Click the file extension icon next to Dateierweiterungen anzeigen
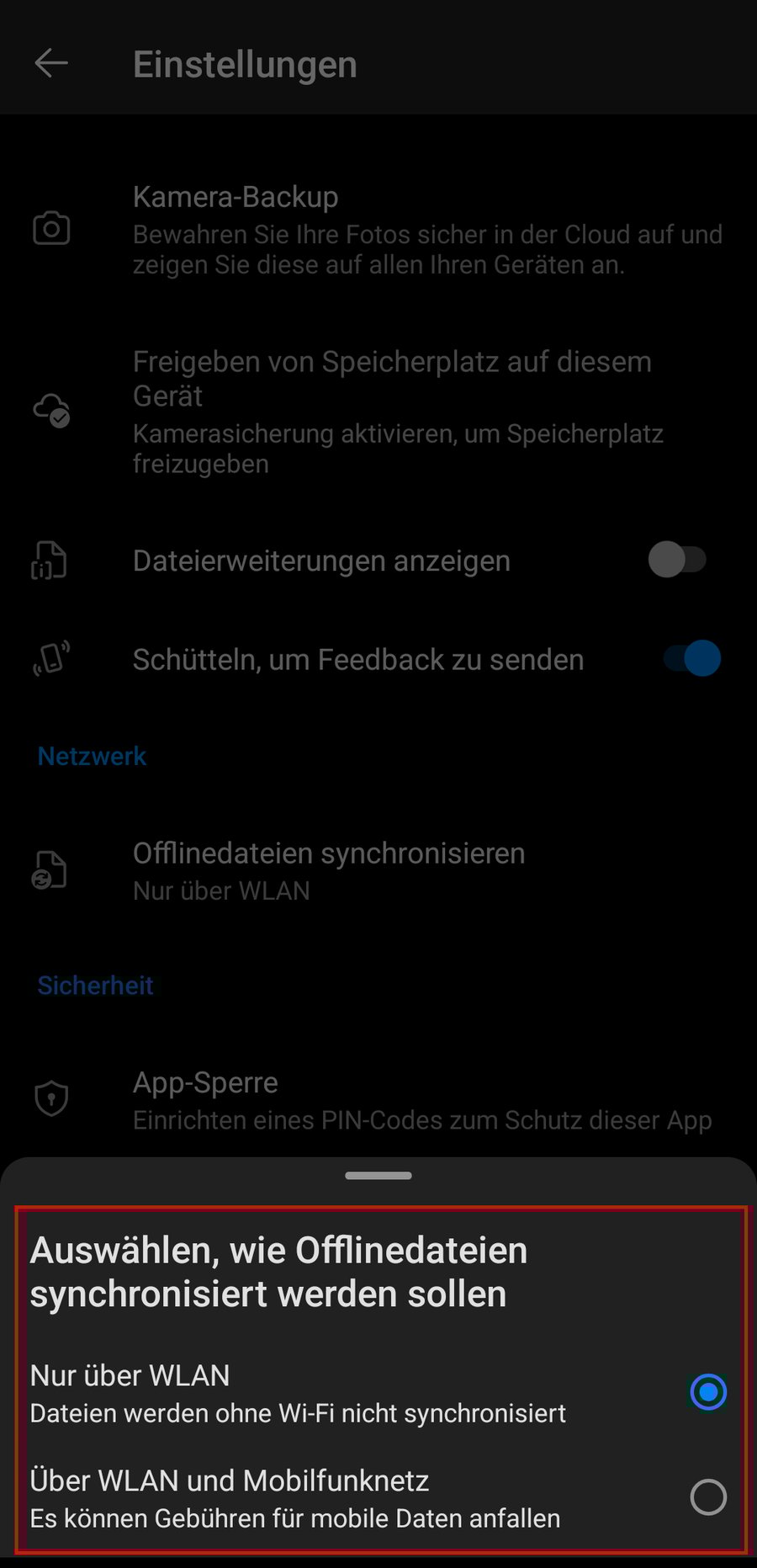 [48, 560]
